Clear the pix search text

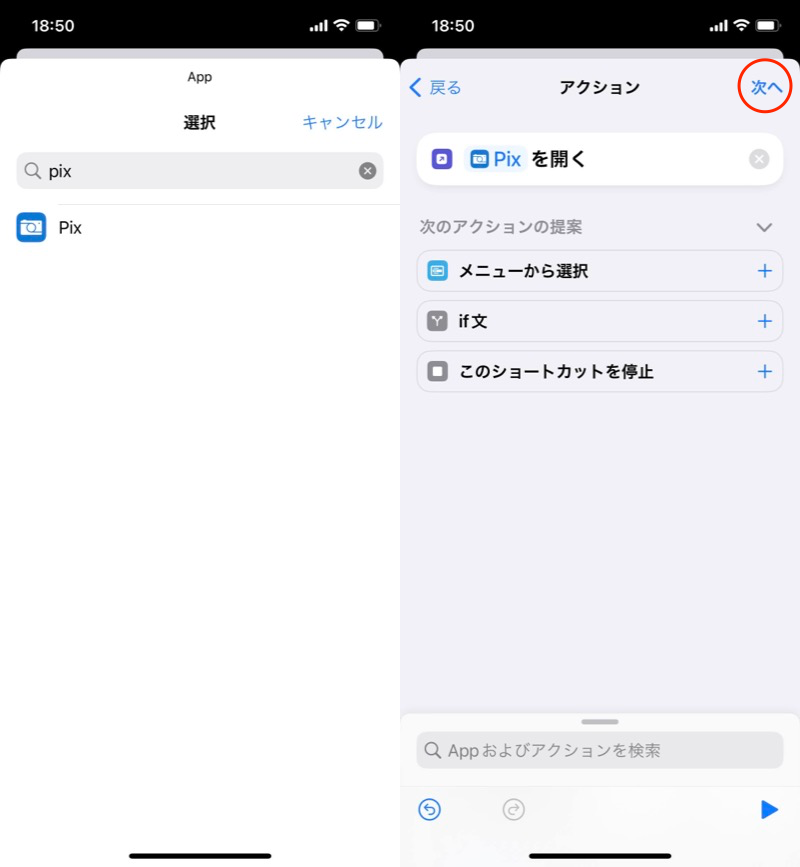pos(367,171)
